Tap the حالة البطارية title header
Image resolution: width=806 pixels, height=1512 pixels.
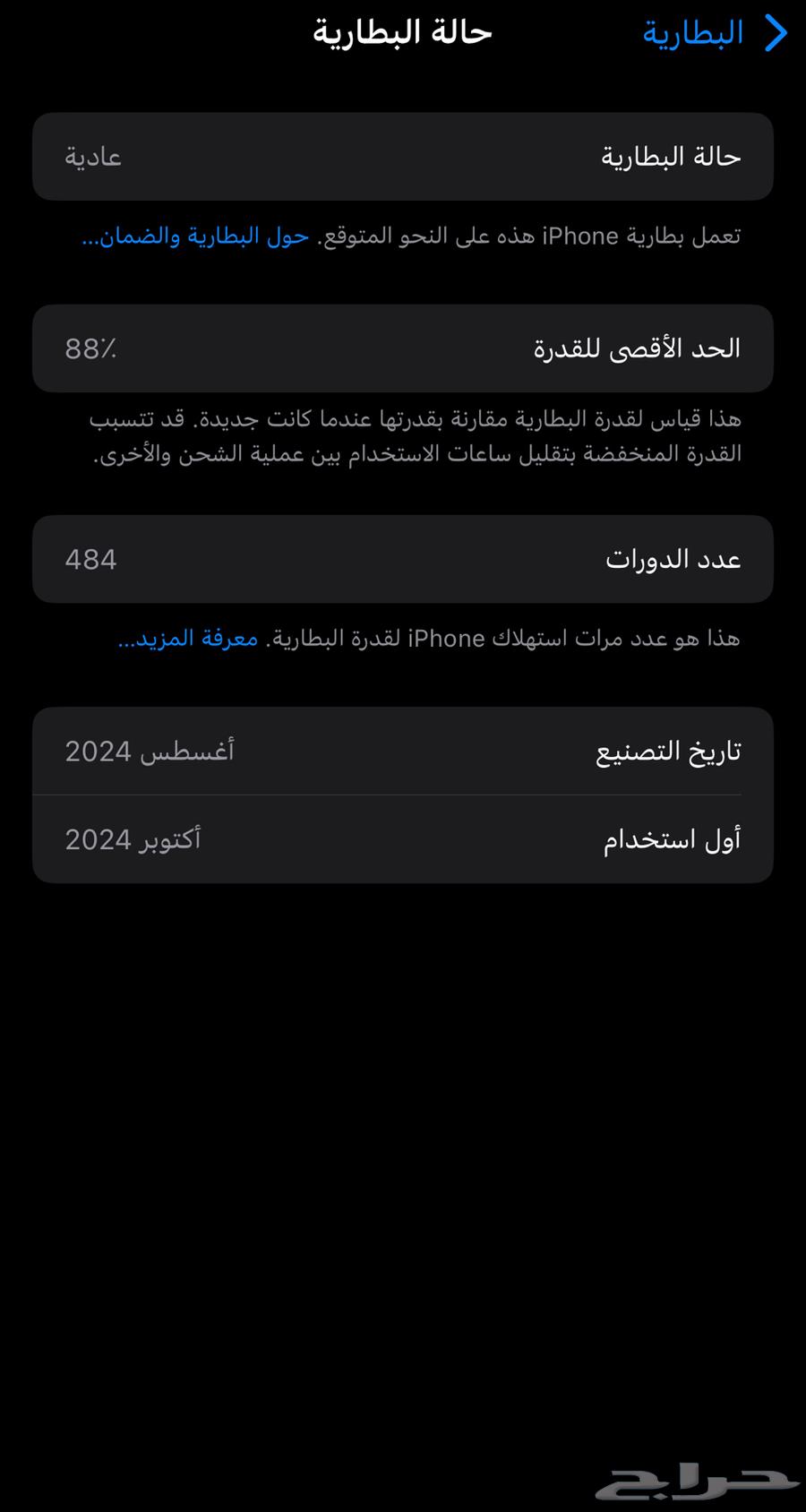tap(402, 33)
